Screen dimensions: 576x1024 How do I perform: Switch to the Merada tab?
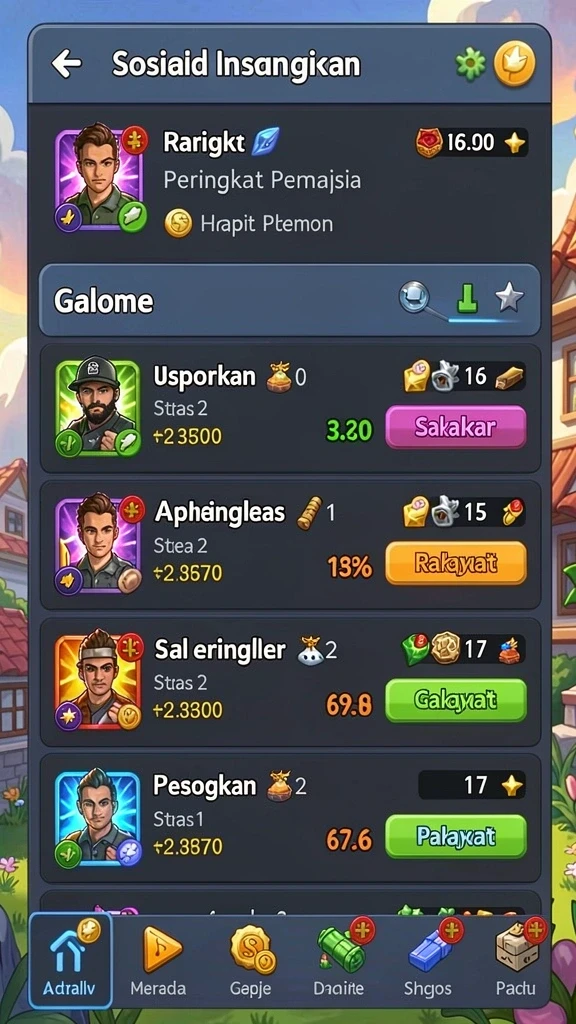[158, 962]
